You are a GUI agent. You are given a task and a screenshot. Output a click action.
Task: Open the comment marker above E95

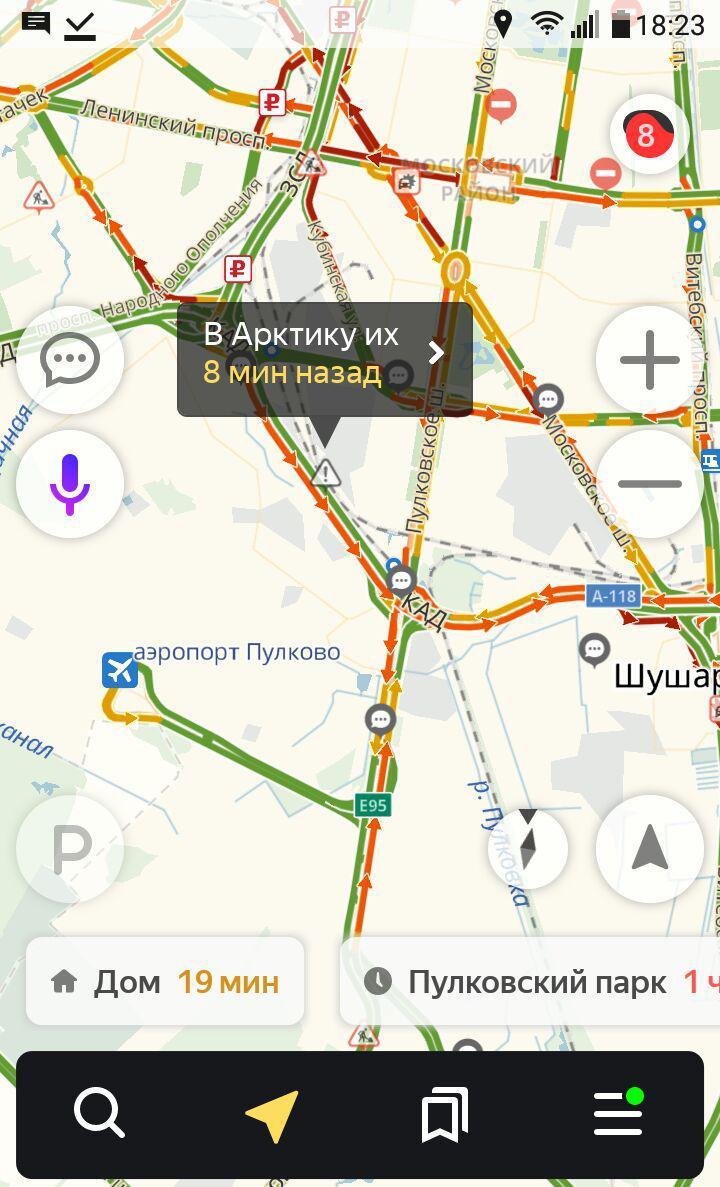click(x=380, y=719)
